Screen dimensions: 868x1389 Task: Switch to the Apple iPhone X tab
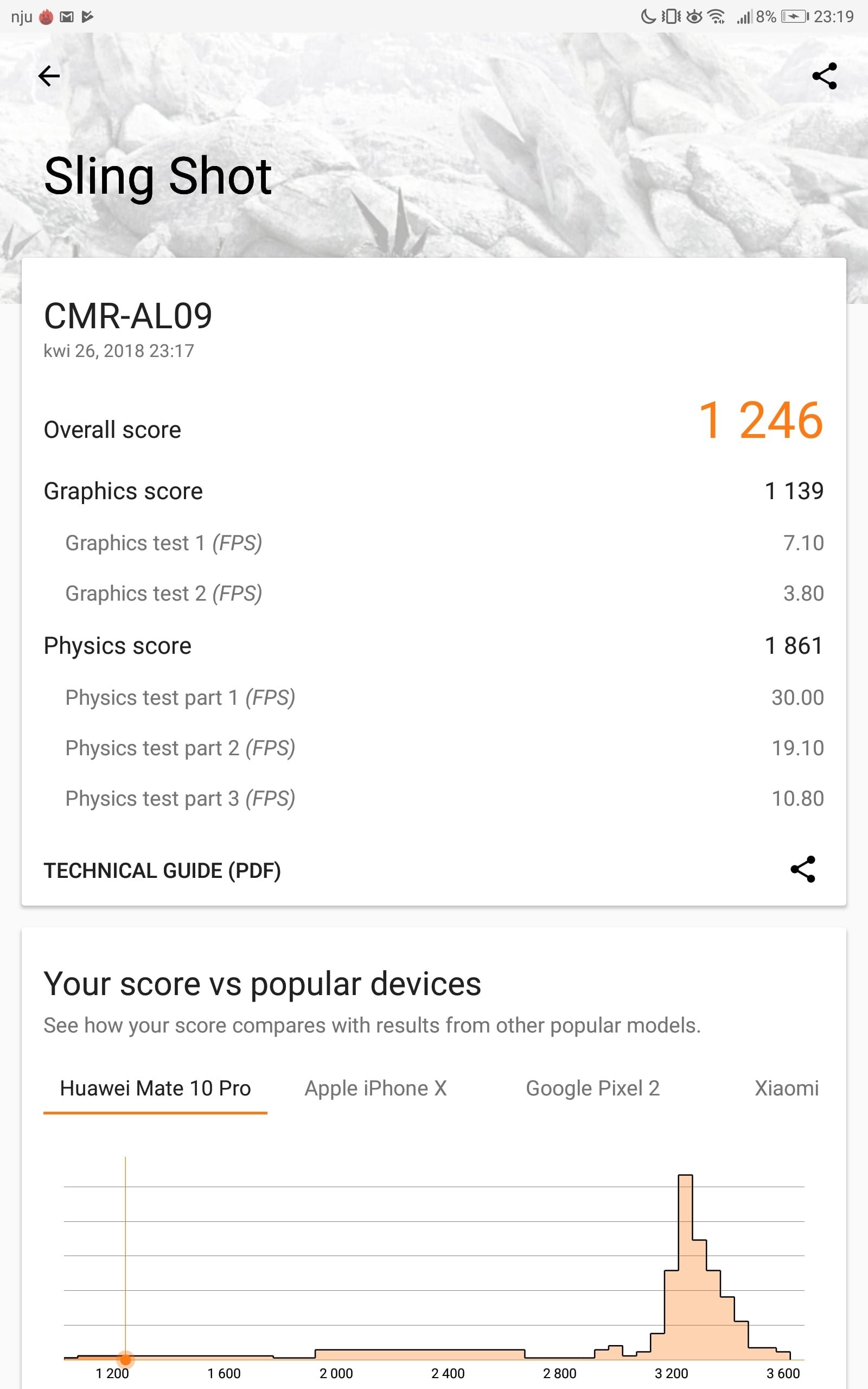[x=375, y=1088]
